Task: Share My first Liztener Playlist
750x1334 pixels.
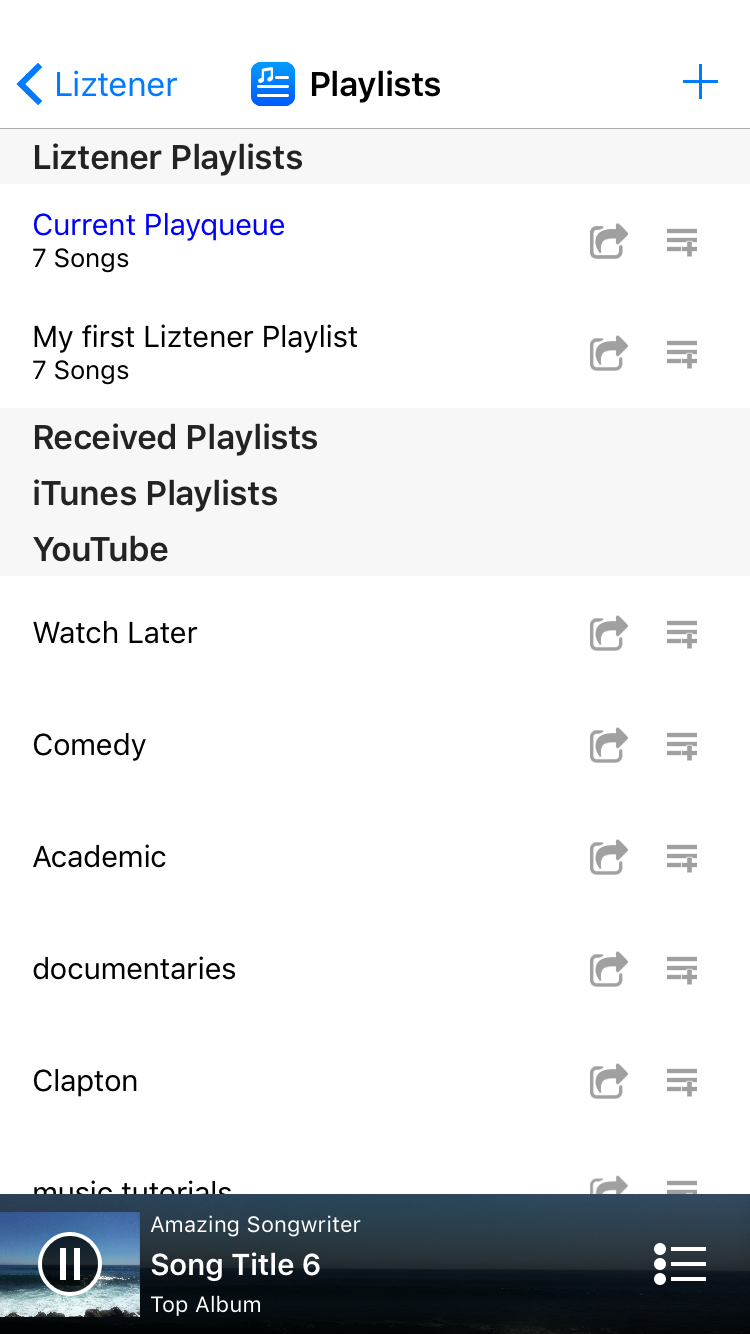Action: pos(608,354)
